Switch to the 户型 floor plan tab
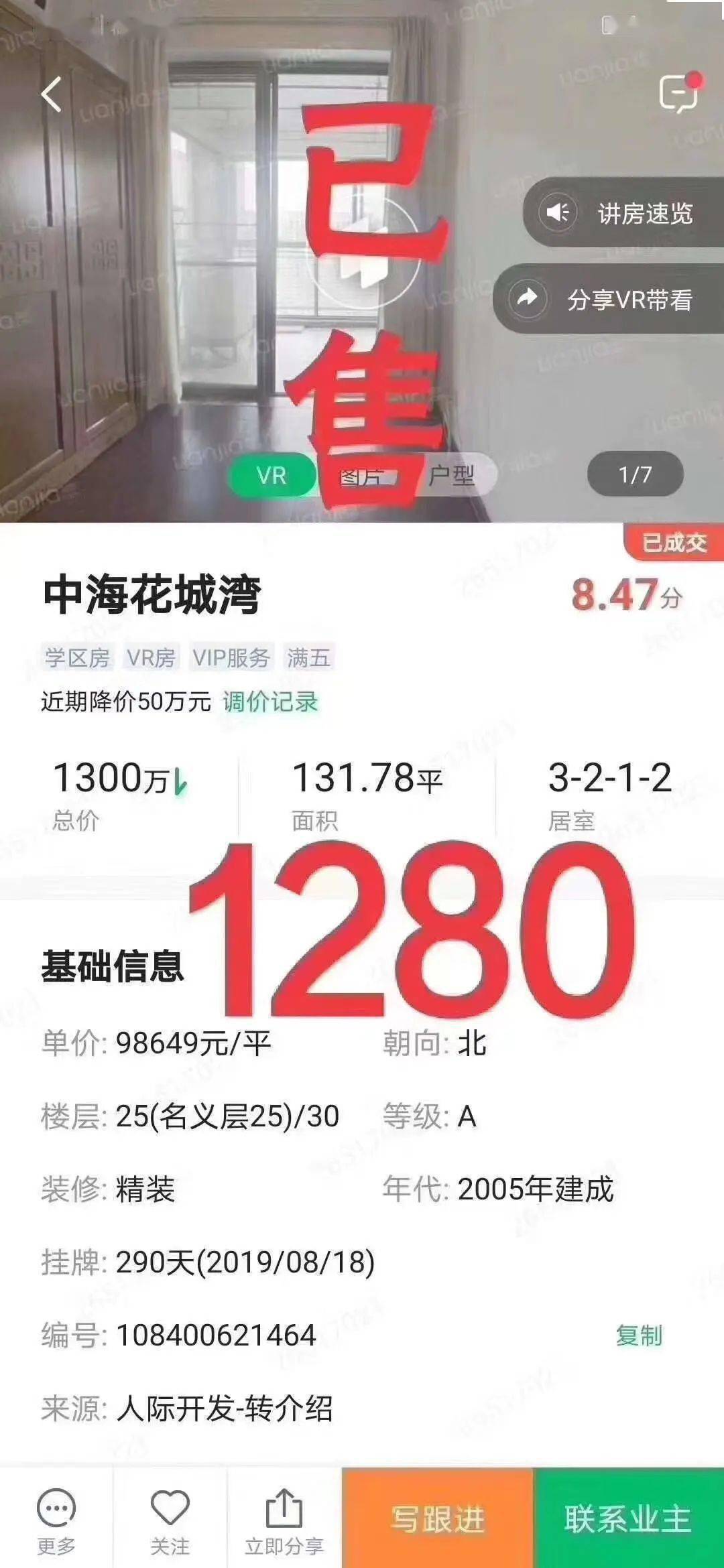Image resolution: width=724 pixels, height=1568 pixels. [452, 475]
